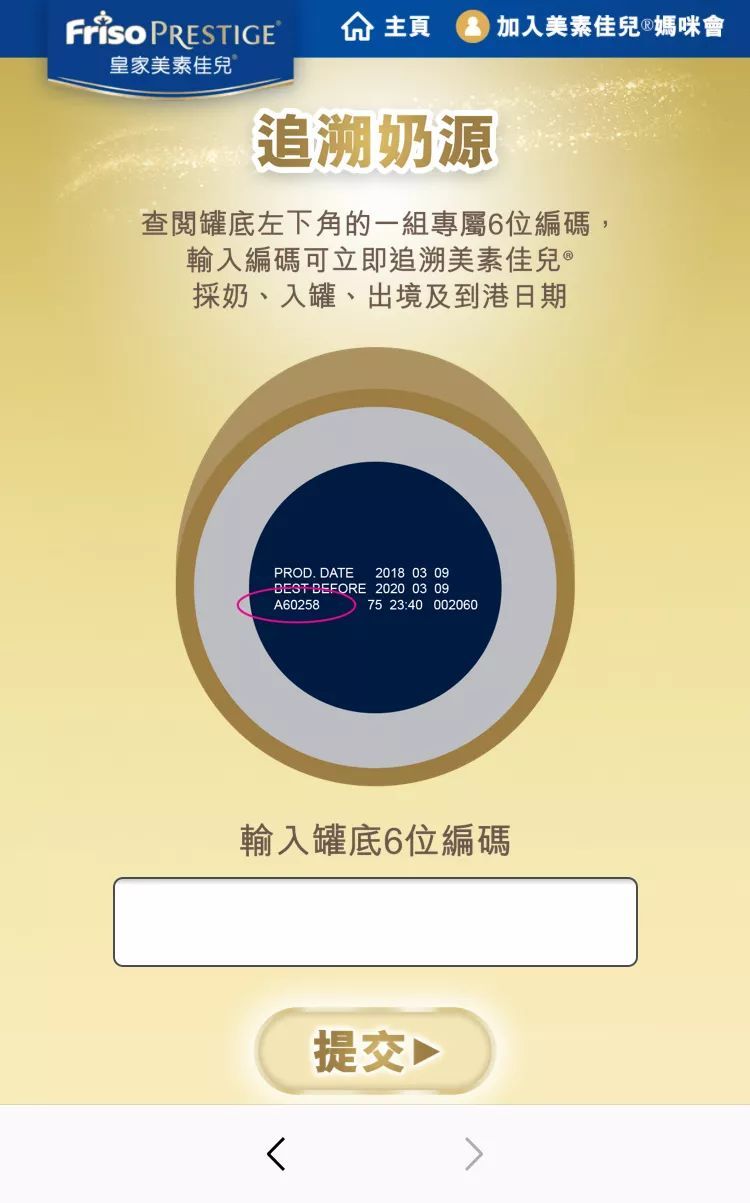750x1203 pixels.
Task: Tap the browser forward arrow
Action: [473, 1154]
